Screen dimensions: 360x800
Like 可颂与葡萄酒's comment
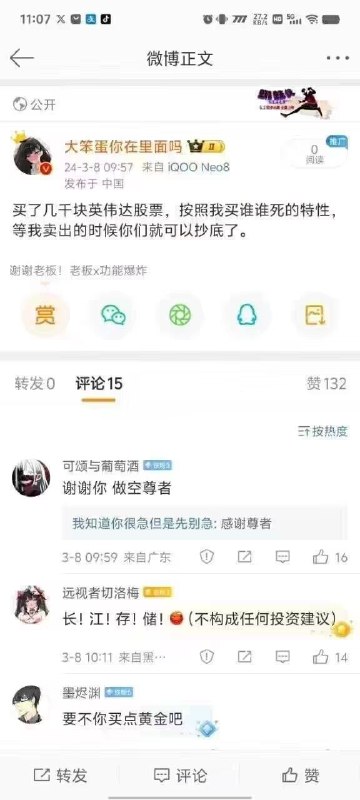point(330,557)
